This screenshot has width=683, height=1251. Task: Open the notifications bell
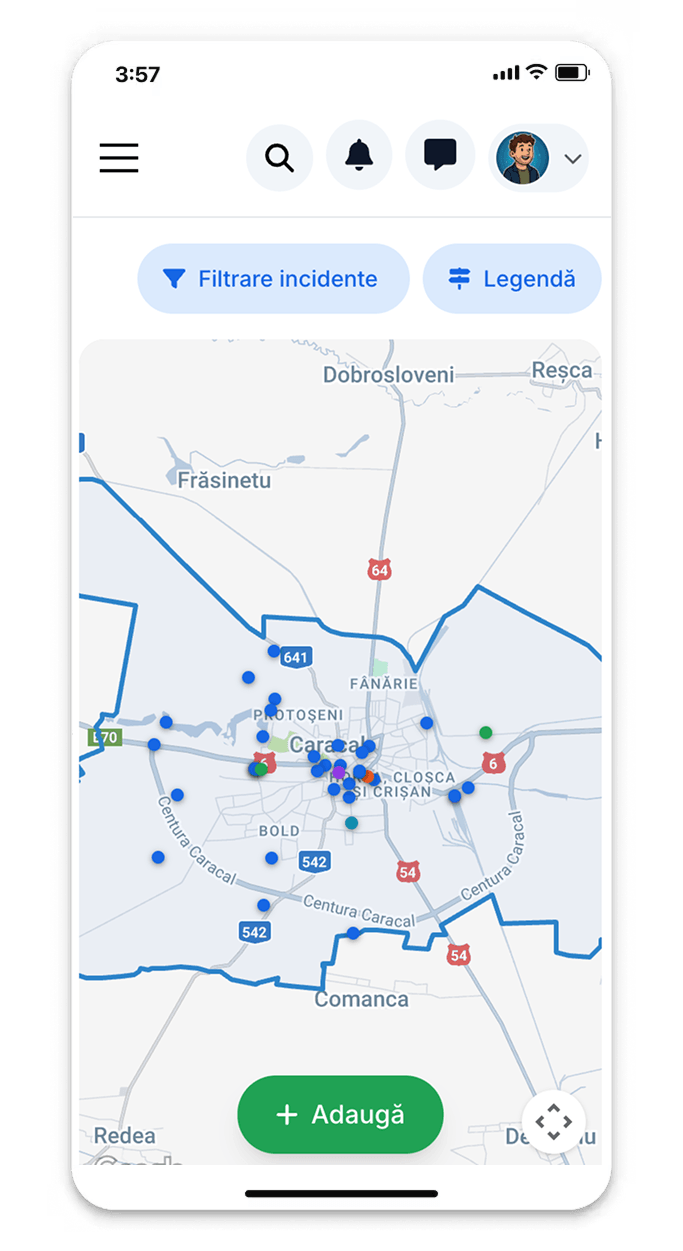point(359,156)
